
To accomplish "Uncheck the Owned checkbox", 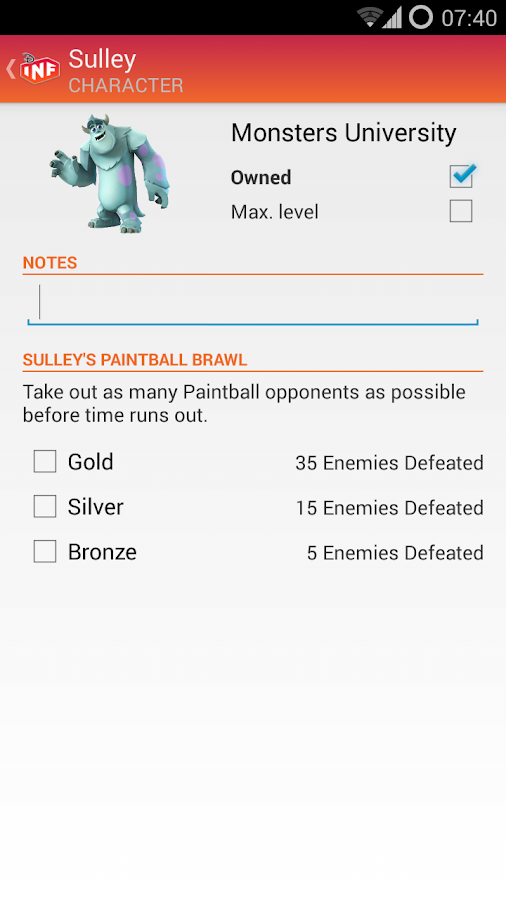I will point(461,176).
